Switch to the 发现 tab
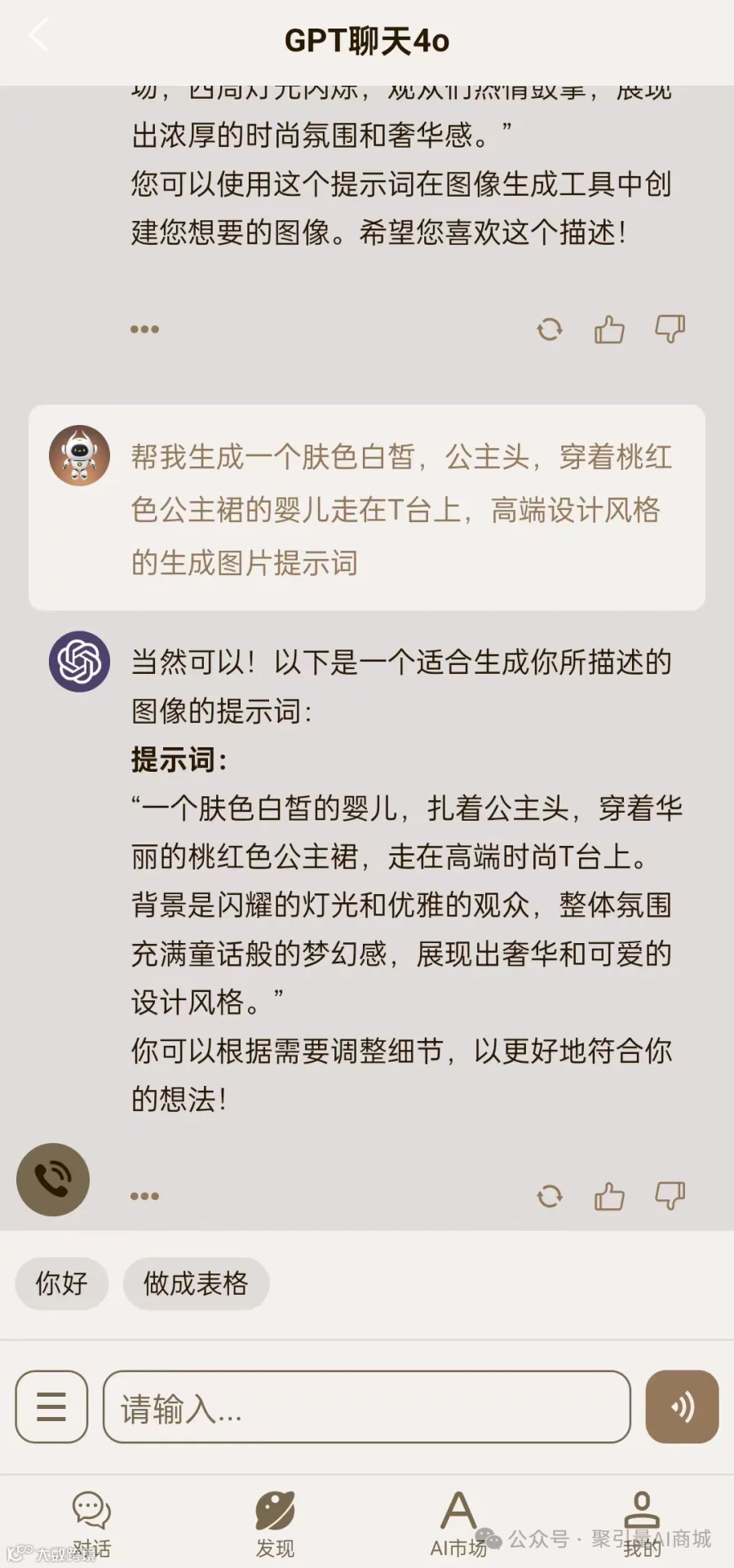The image size is (734, 1568). click(x=275, y=1524)
